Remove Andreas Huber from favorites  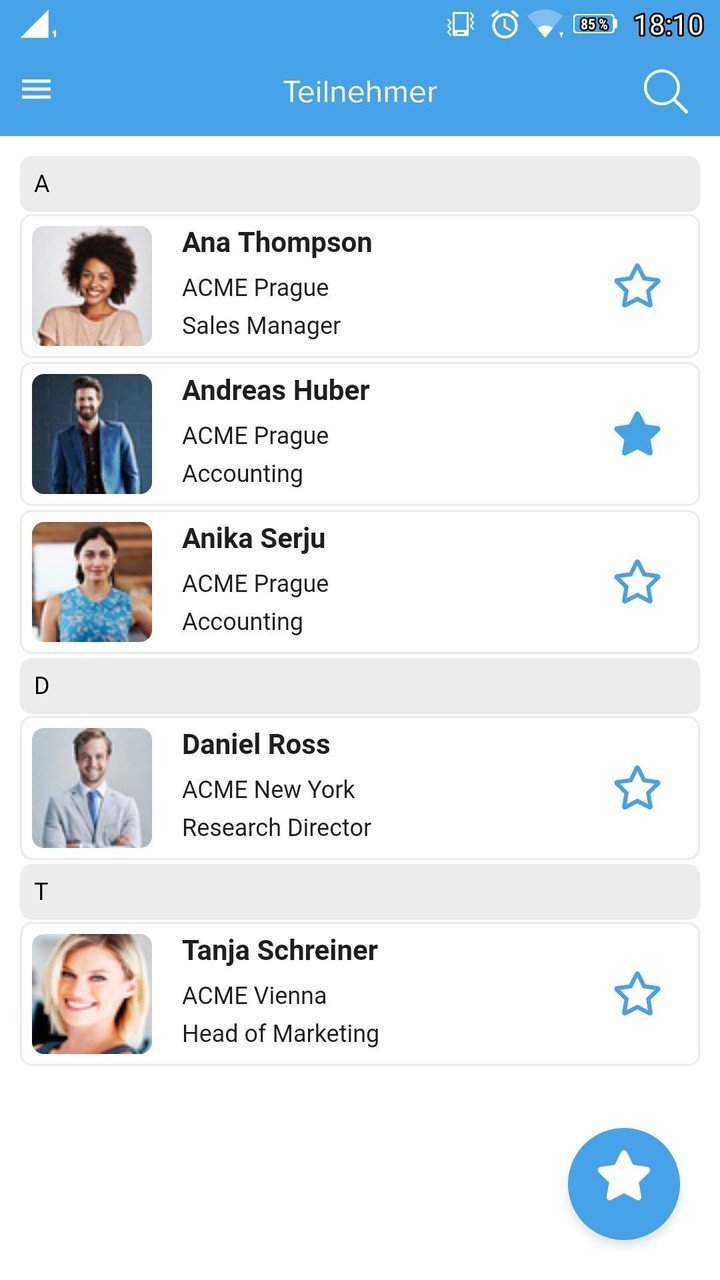click(x=637, y=435)
